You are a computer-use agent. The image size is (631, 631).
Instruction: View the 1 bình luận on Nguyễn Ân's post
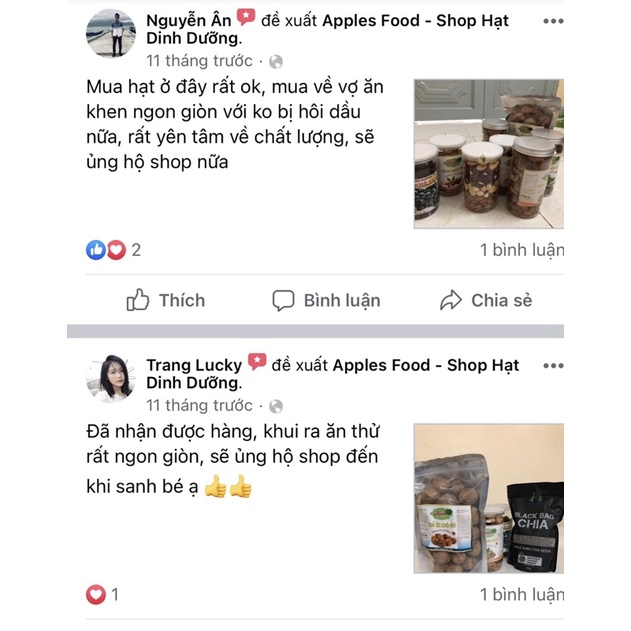coord(521,250)
